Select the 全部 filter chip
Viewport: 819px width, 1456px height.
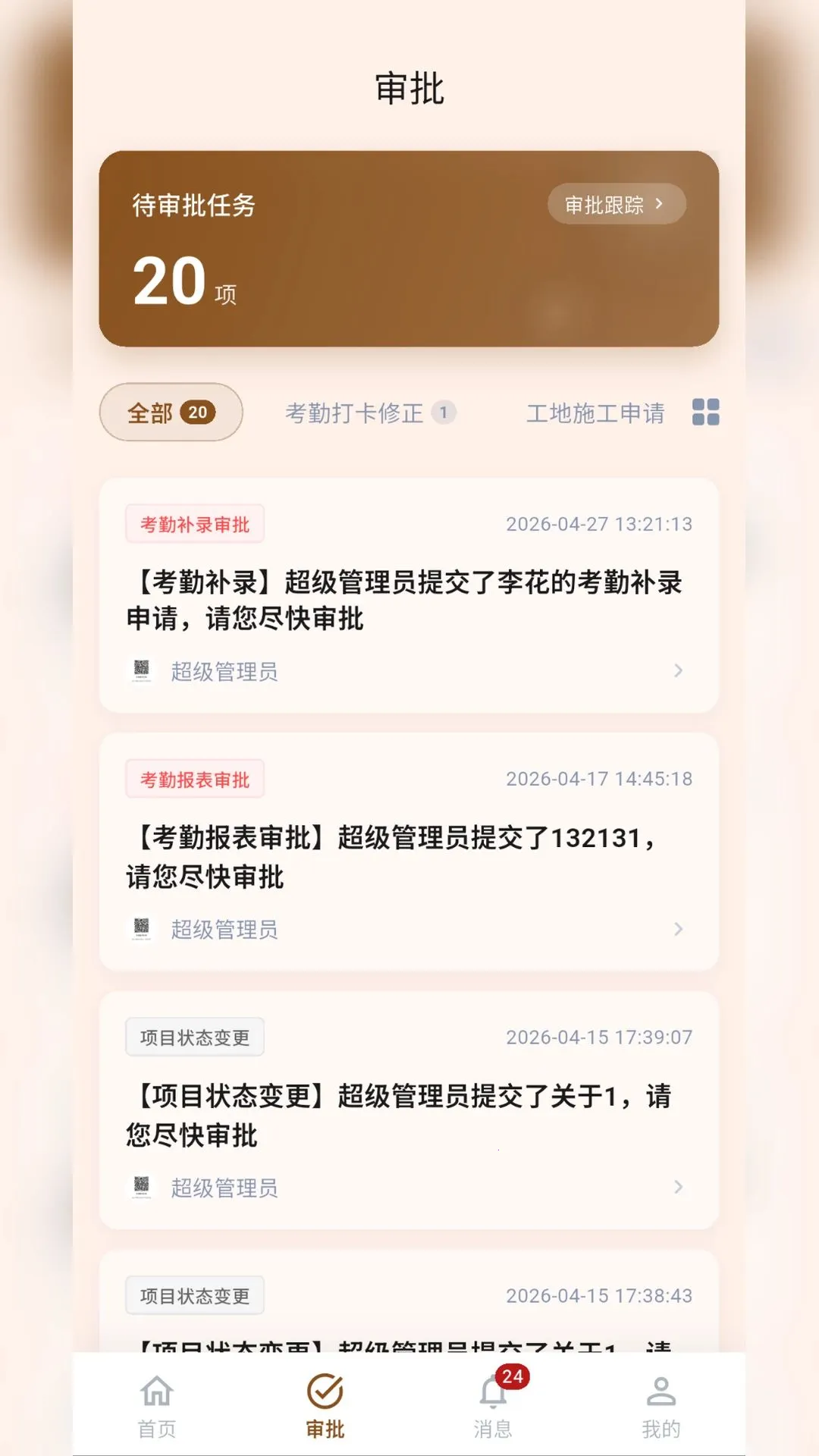[x=171, y=413]
